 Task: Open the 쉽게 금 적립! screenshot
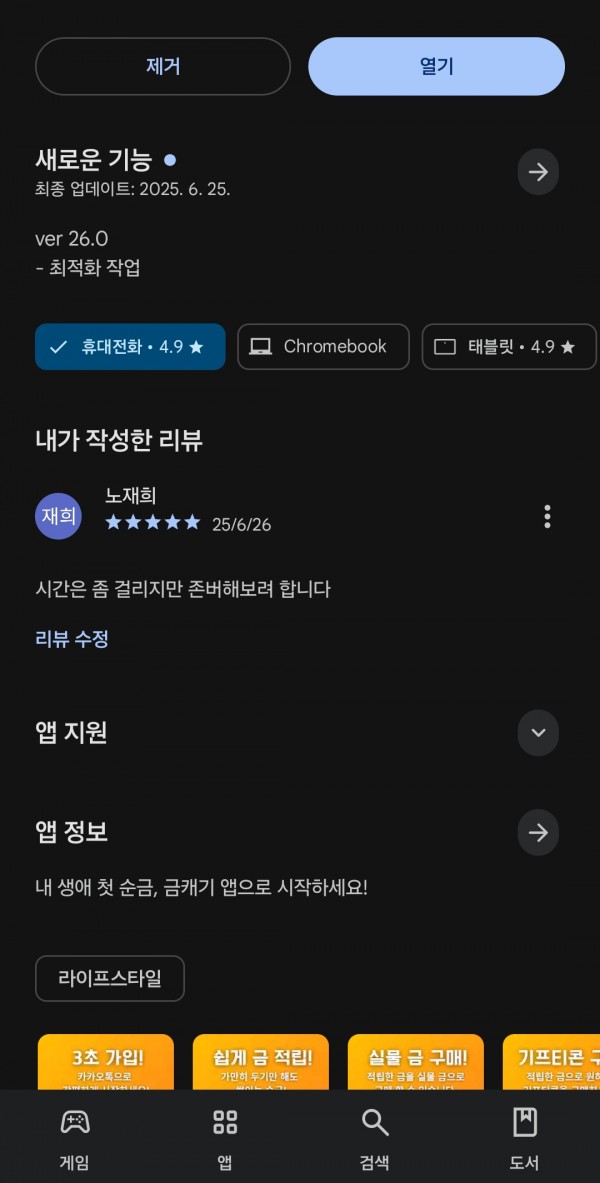(261, 1062)
